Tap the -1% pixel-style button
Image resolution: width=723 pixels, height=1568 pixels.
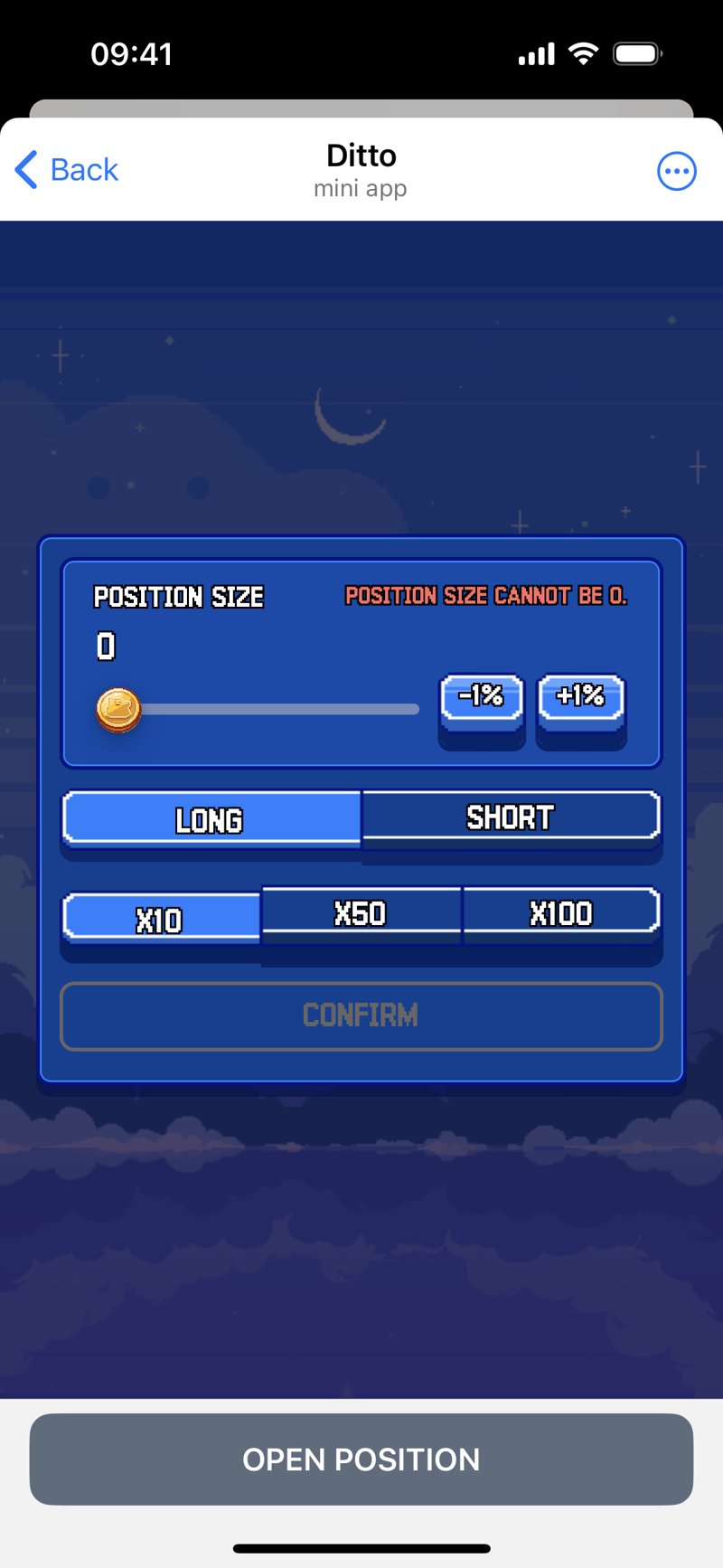click(481, 697)
